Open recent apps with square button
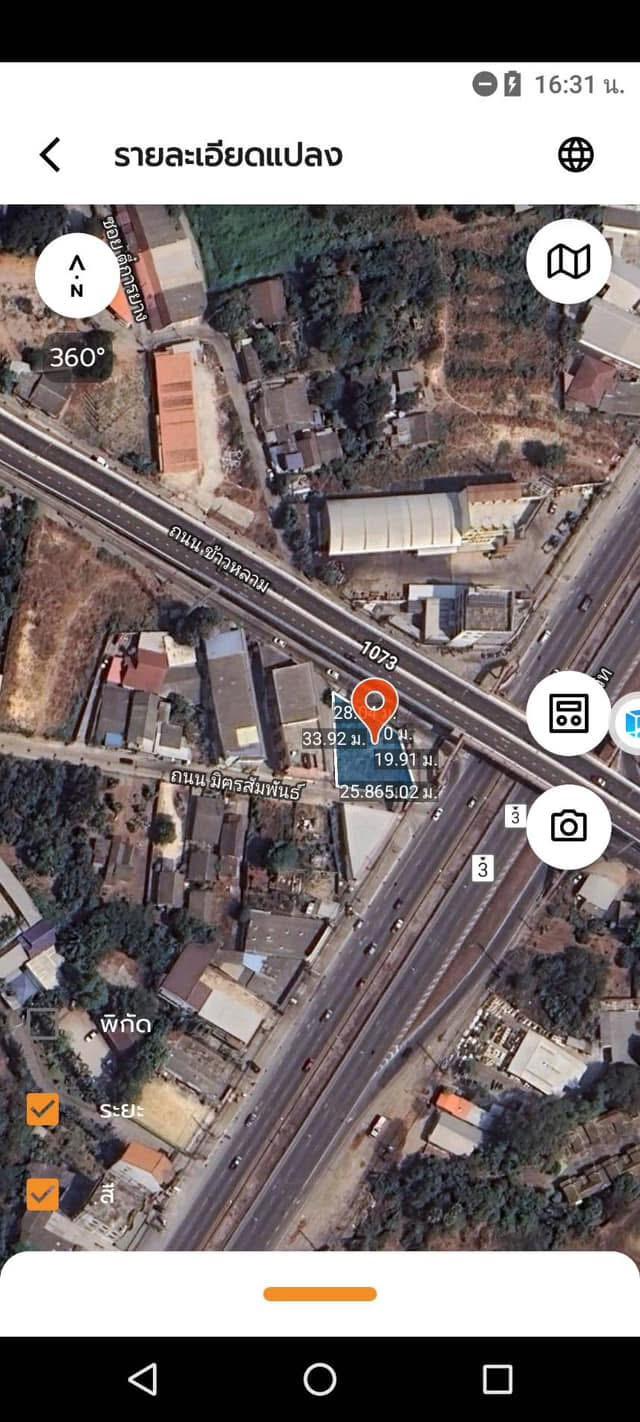 497,1379
